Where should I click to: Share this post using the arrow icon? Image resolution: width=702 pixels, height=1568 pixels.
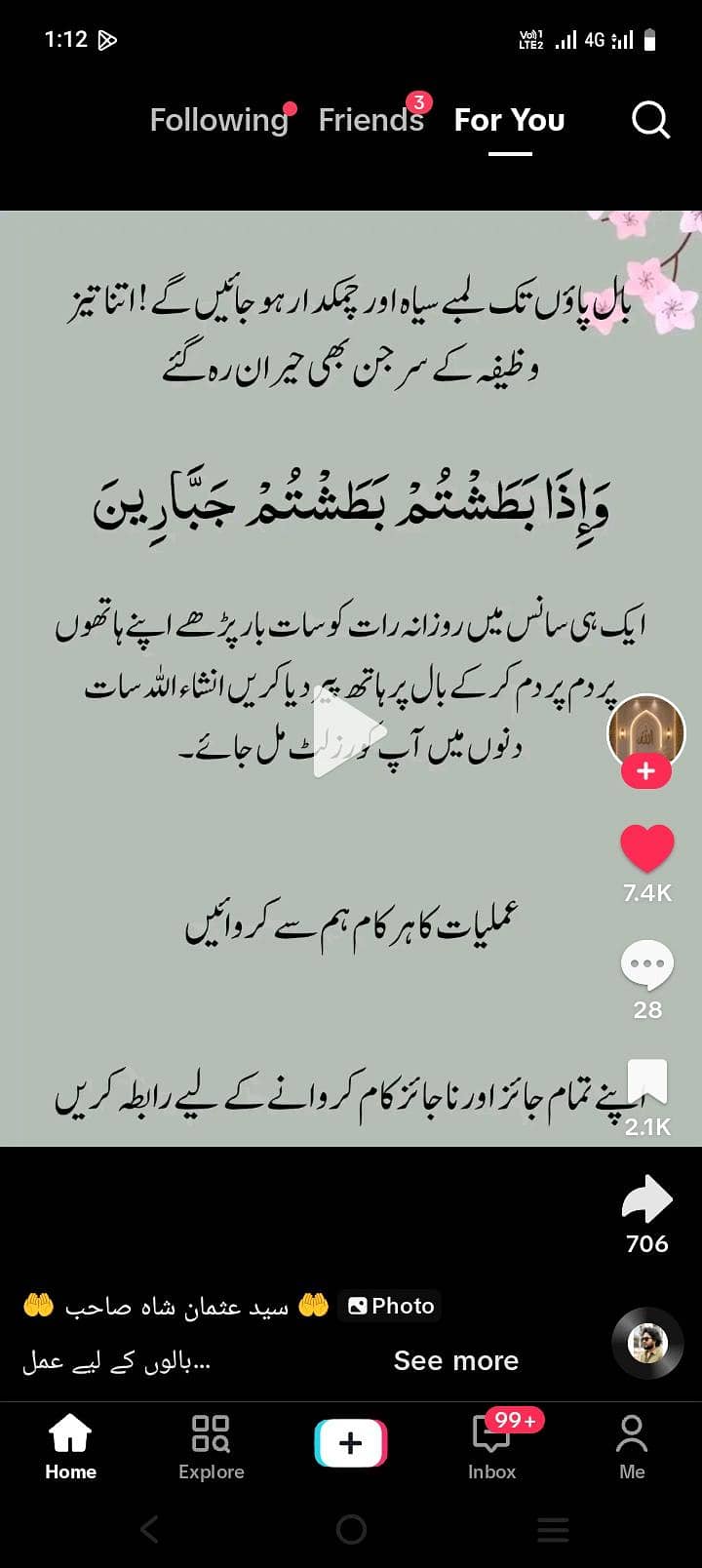tap(647, 1199)
